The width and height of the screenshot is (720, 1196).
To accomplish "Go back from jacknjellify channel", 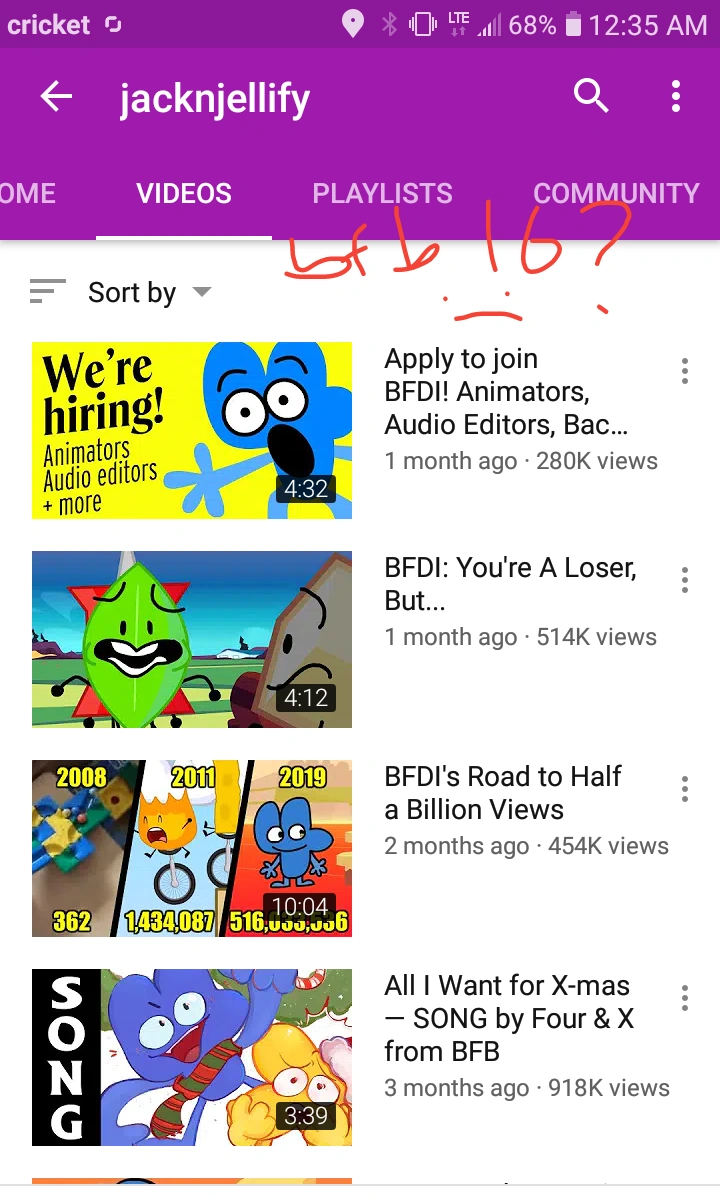I will (56, 97).
